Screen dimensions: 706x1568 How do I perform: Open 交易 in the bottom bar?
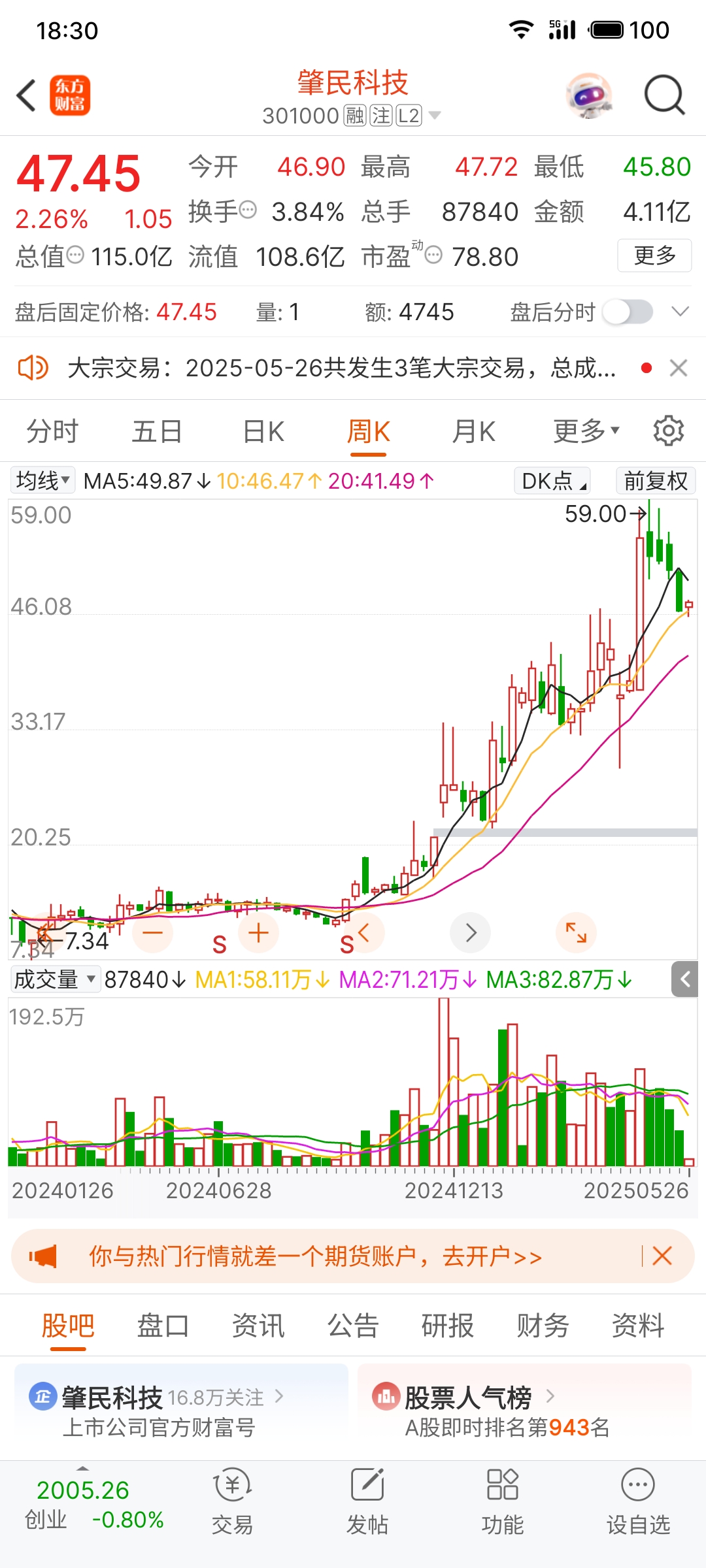tap(232, 1502)
